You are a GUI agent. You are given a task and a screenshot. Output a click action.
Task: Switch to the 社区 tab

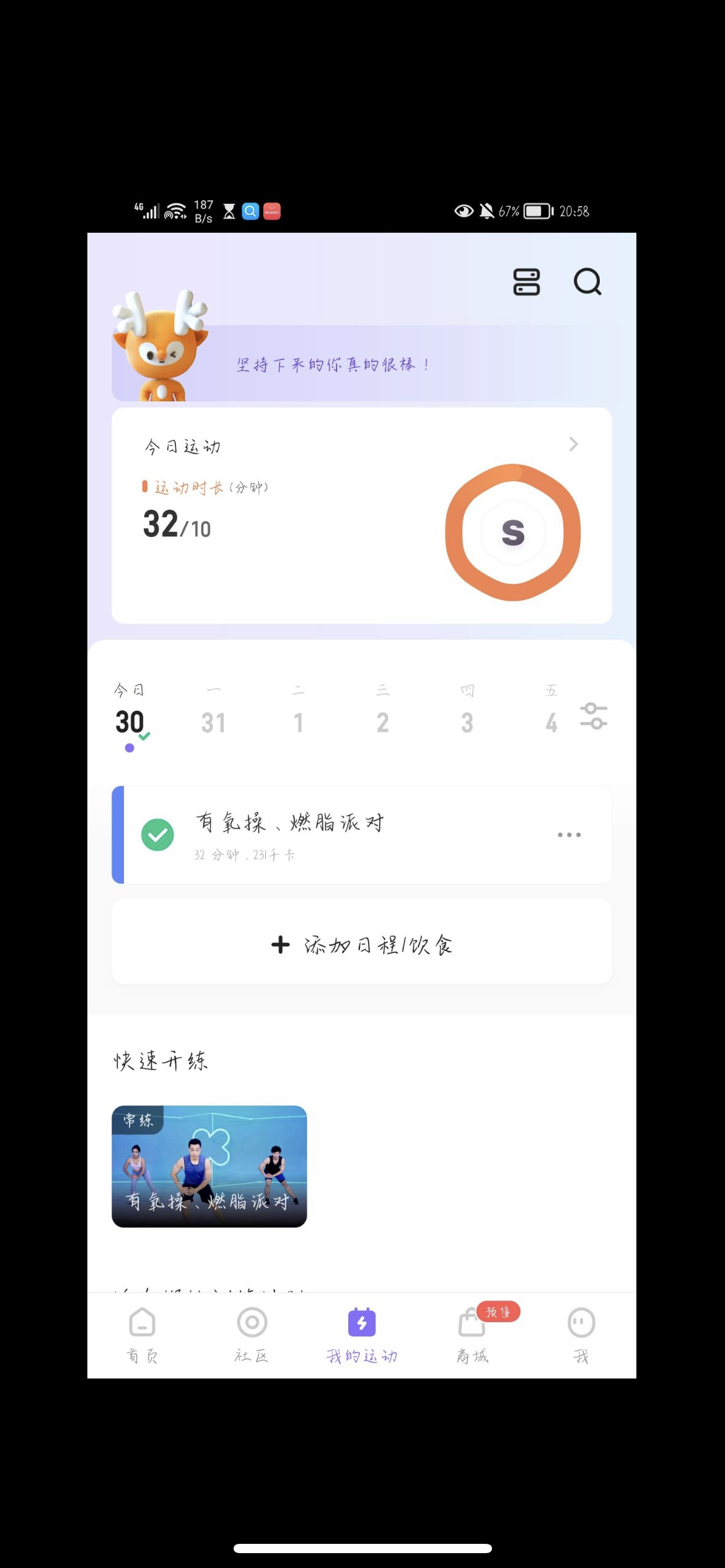pos(252,1335)
